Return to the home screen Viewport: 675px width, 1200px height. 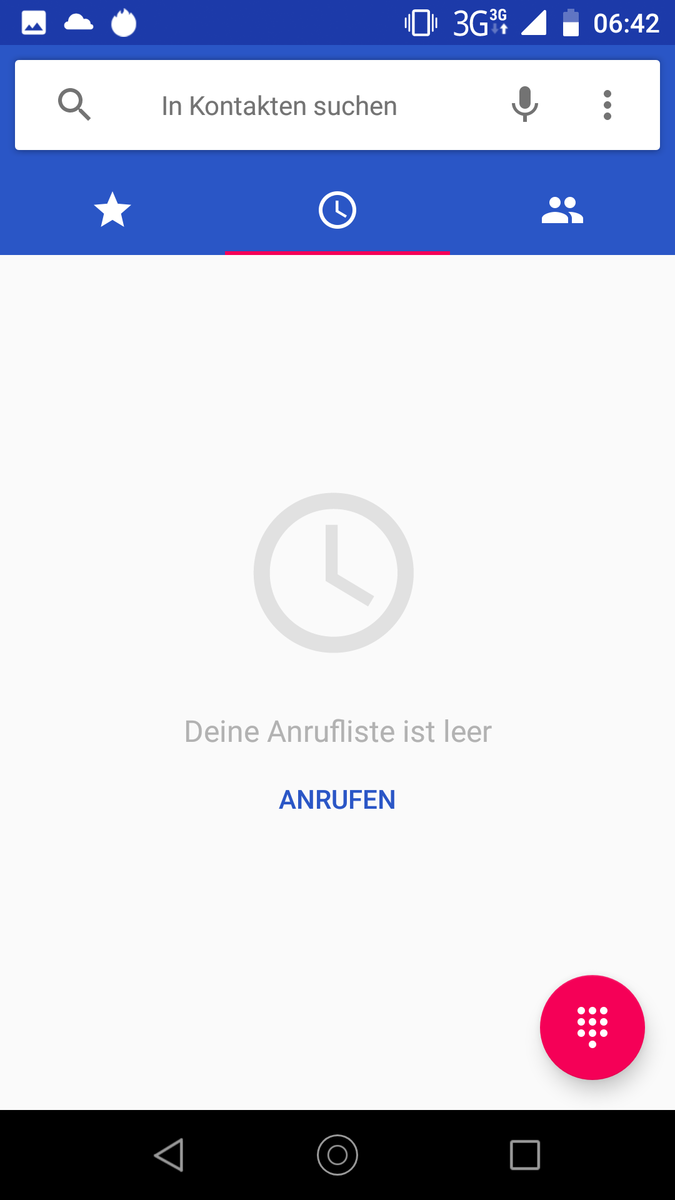click(337, 1155)
